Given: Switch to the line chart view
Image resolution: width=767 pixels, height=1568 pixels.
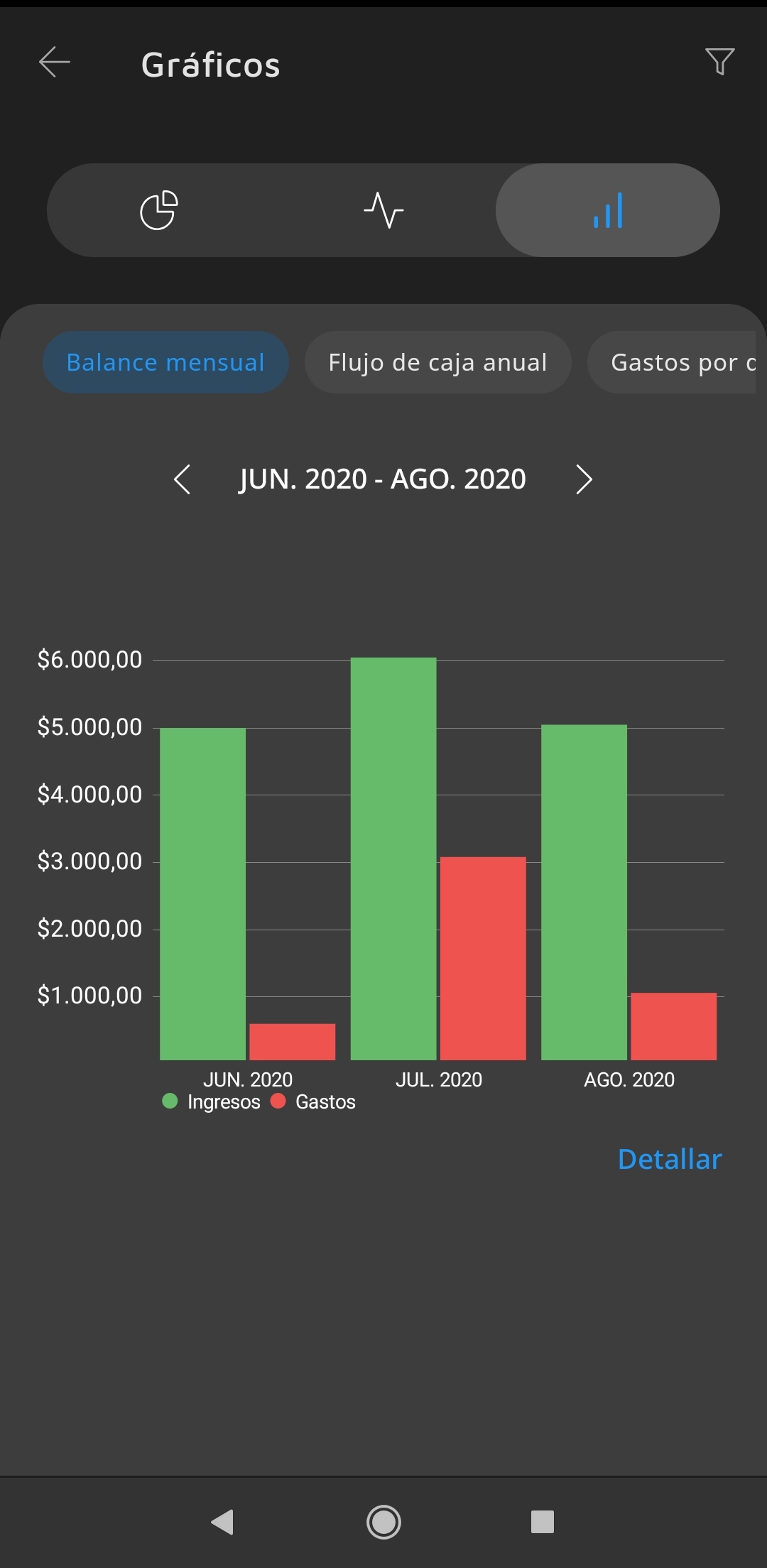Looking at the screenshot, I should tap(383, 210).
